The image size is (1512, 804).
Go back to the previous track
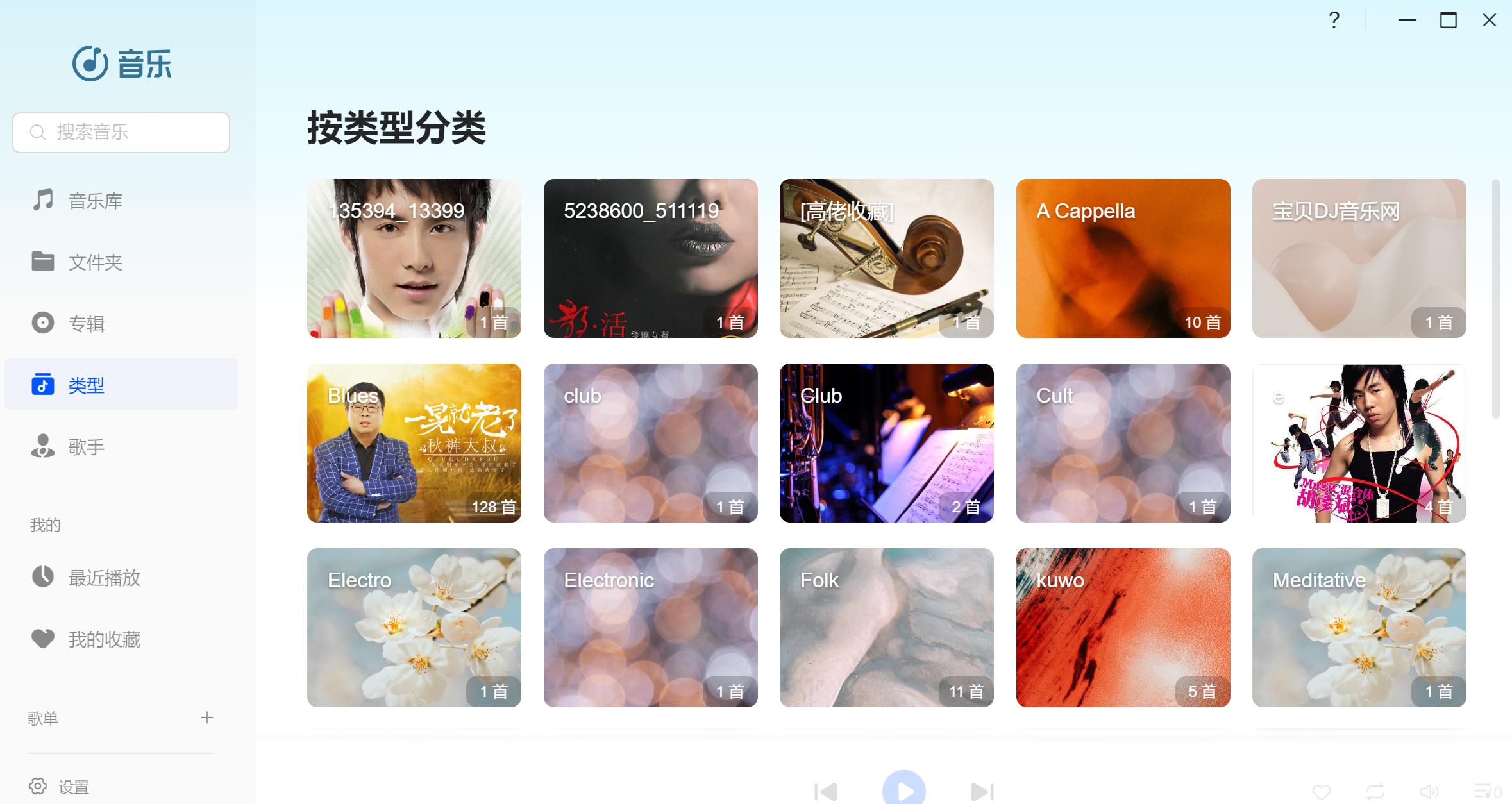pyautogui.click(x=826, y=792)
